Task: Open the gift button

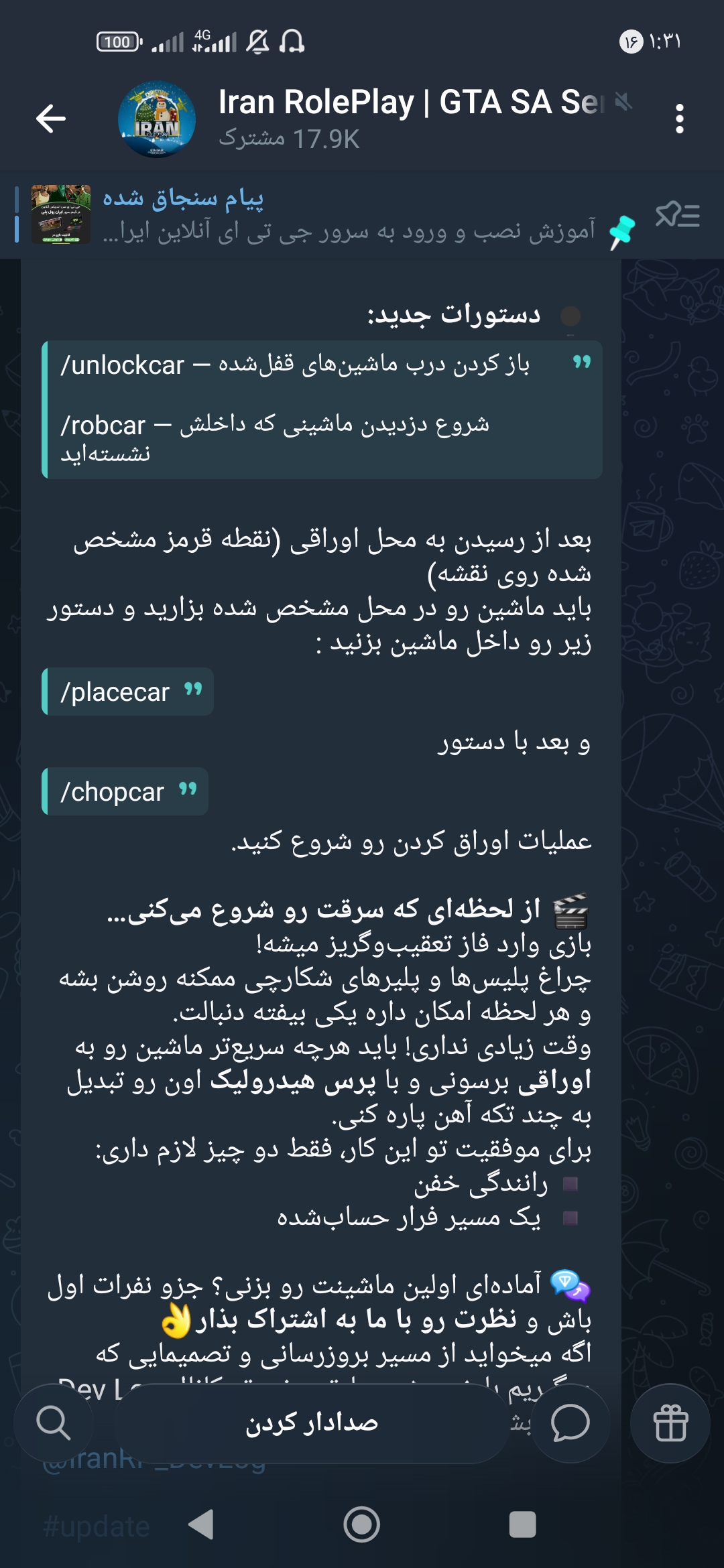Action: (670, 1423)
